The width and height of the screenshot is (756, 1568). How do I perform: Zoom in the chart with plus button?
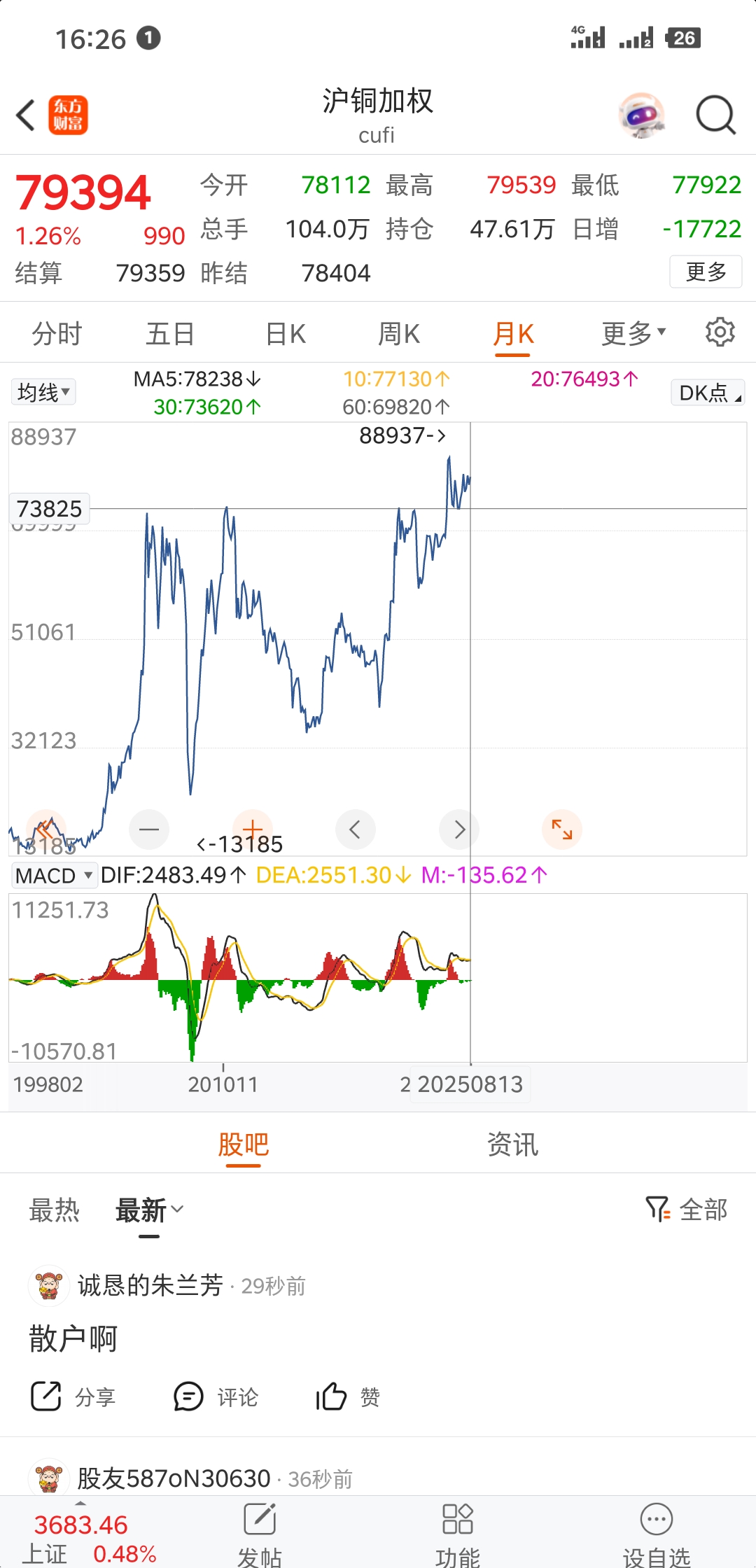[x=253, y=829]
